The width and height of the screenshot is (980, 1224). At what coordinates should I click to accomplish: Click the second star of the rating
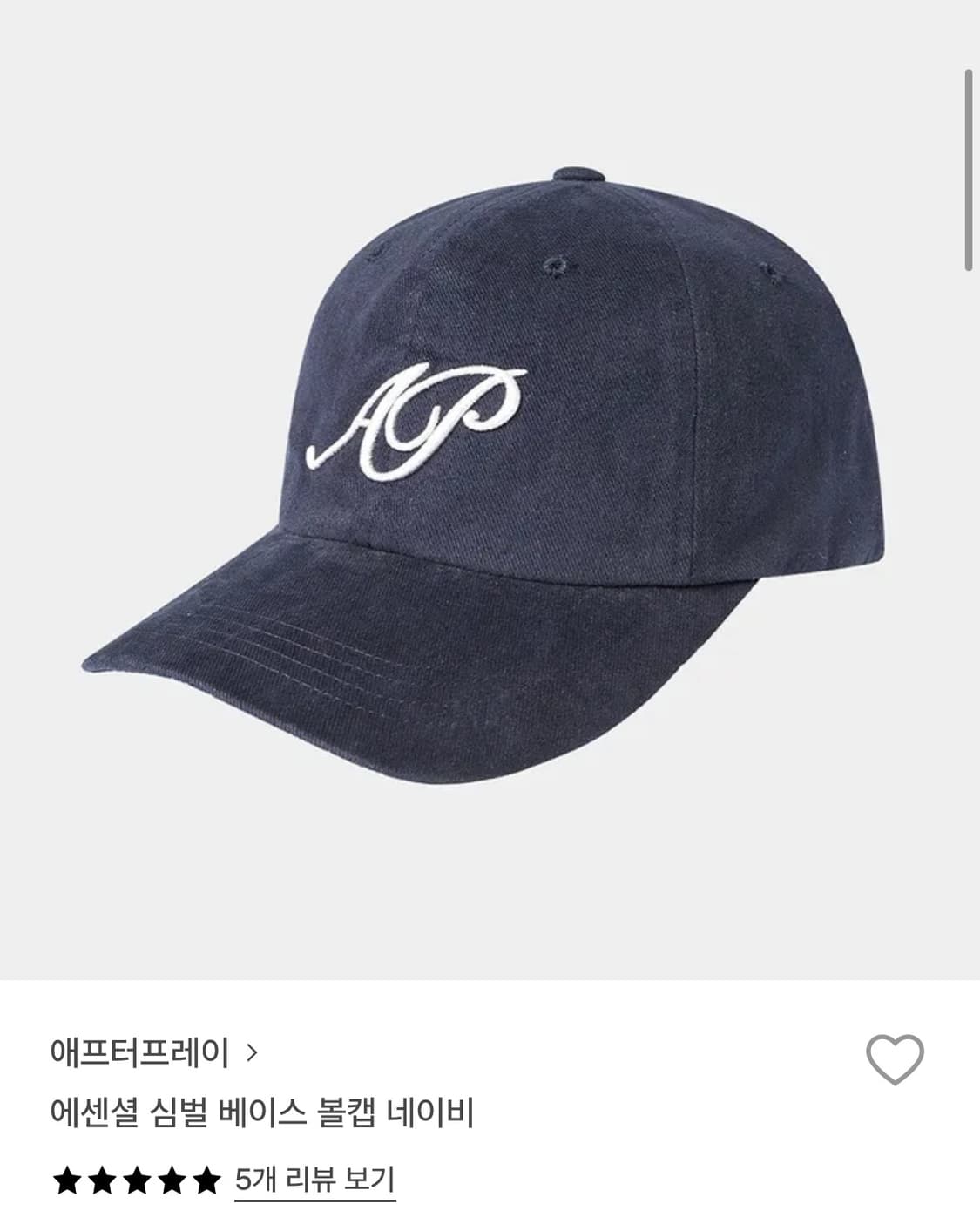coord(104,1181)
